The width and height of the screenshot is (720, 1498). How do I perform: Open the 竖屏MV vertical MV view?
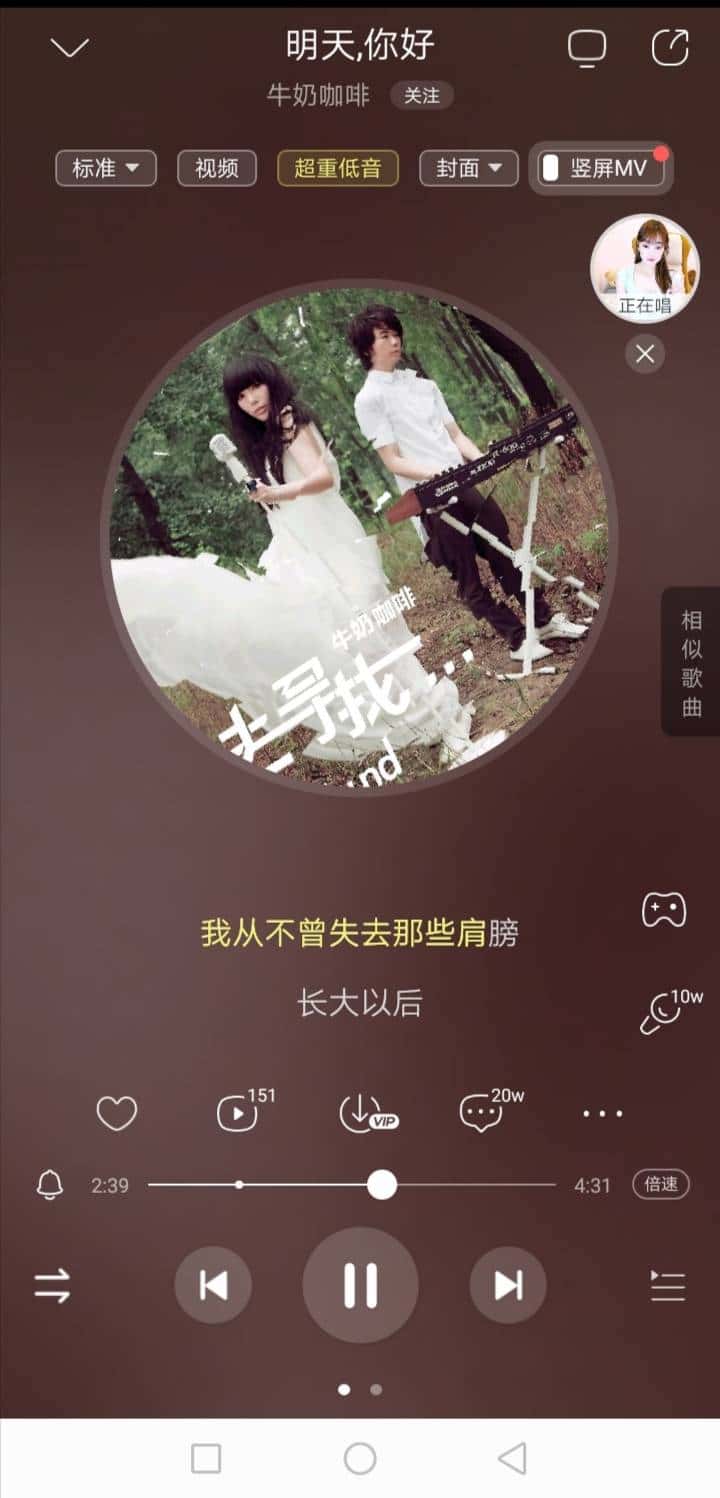click(600, 168)
